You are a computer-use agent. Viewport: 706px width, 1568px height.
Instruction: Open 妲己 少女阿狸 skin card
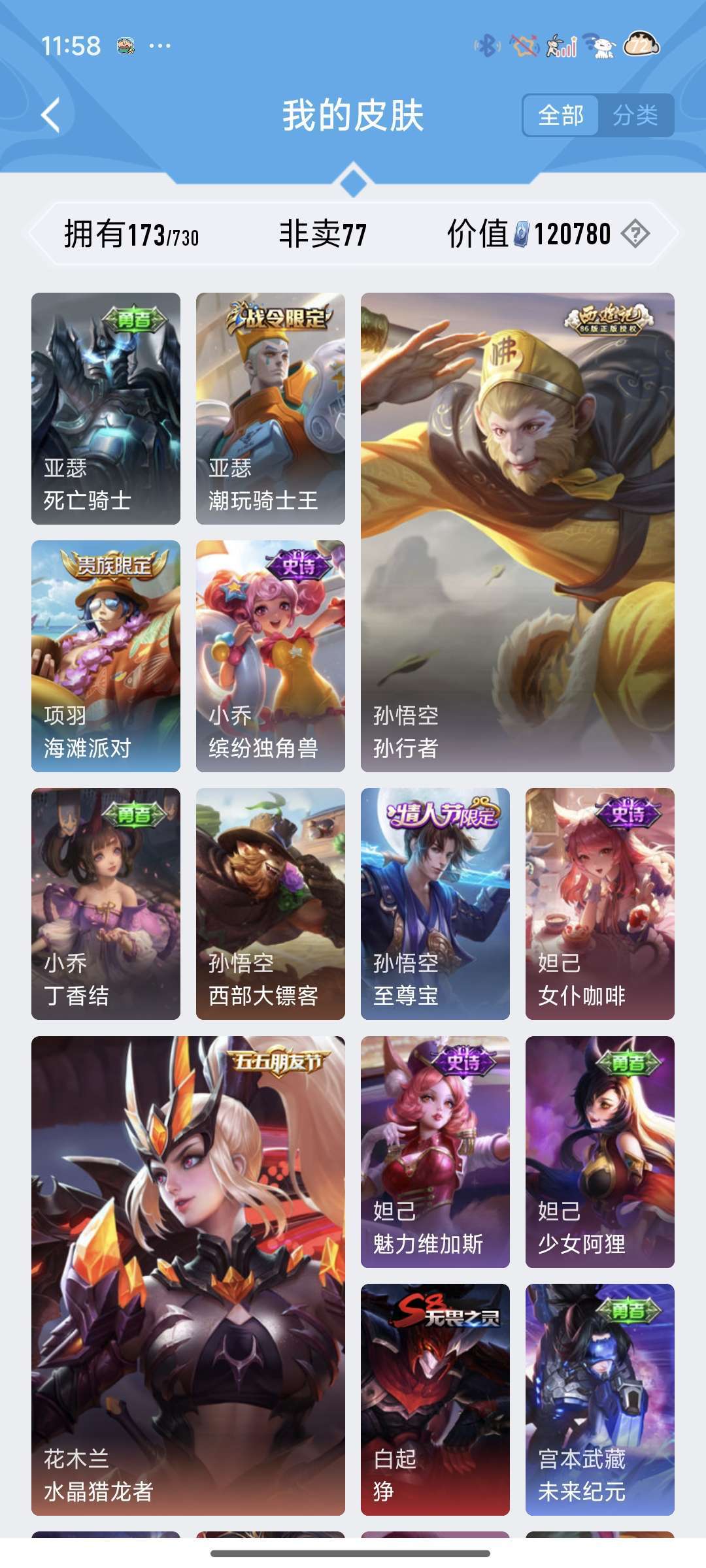pos(600,1152)
